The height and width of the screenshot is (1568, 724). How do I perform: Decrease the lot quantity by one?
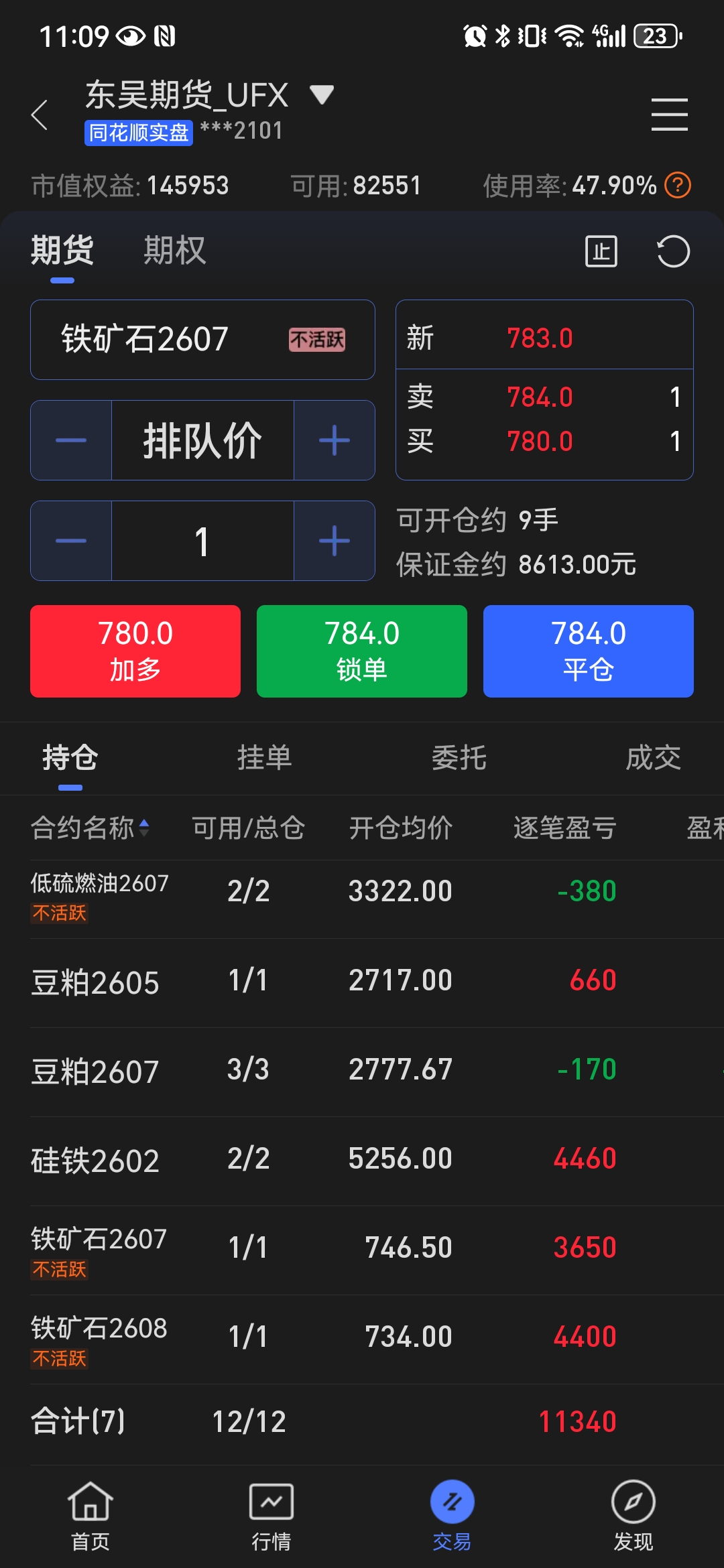(x=71, y=541)
